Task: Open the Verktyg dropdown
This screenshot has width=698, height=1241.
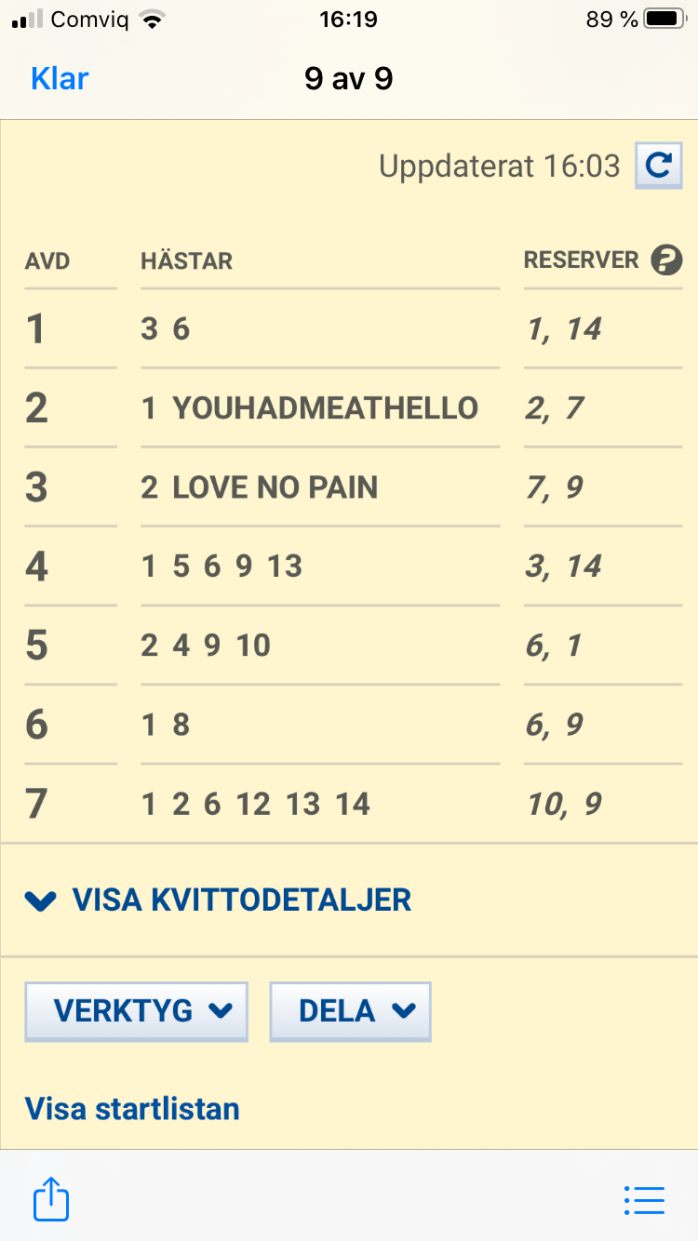Action: click(136, 1011)
